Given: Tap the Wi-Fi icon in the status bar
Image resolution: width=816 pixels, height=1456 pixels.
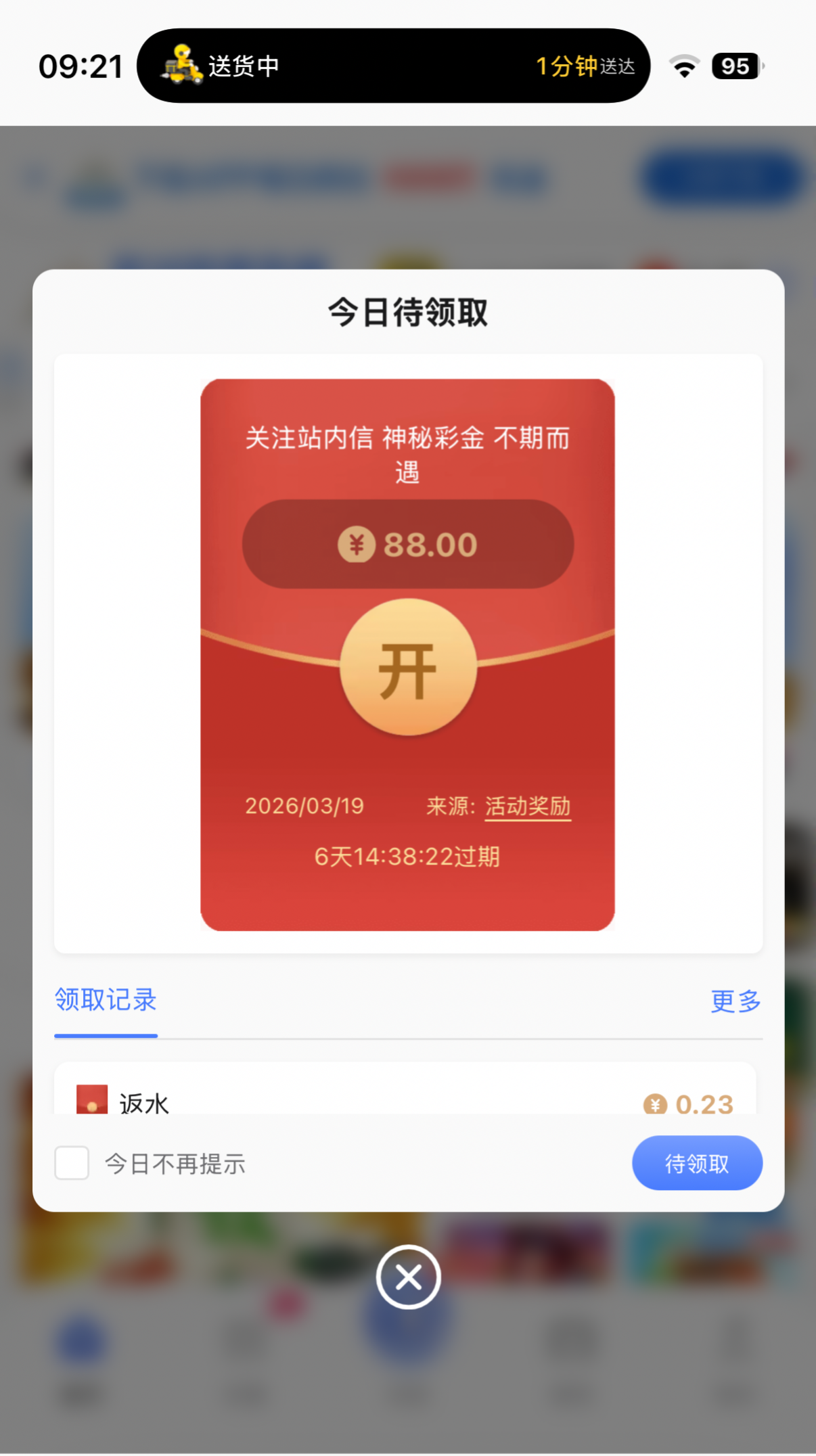Looking at the screenshot, I should coord(683,66).
